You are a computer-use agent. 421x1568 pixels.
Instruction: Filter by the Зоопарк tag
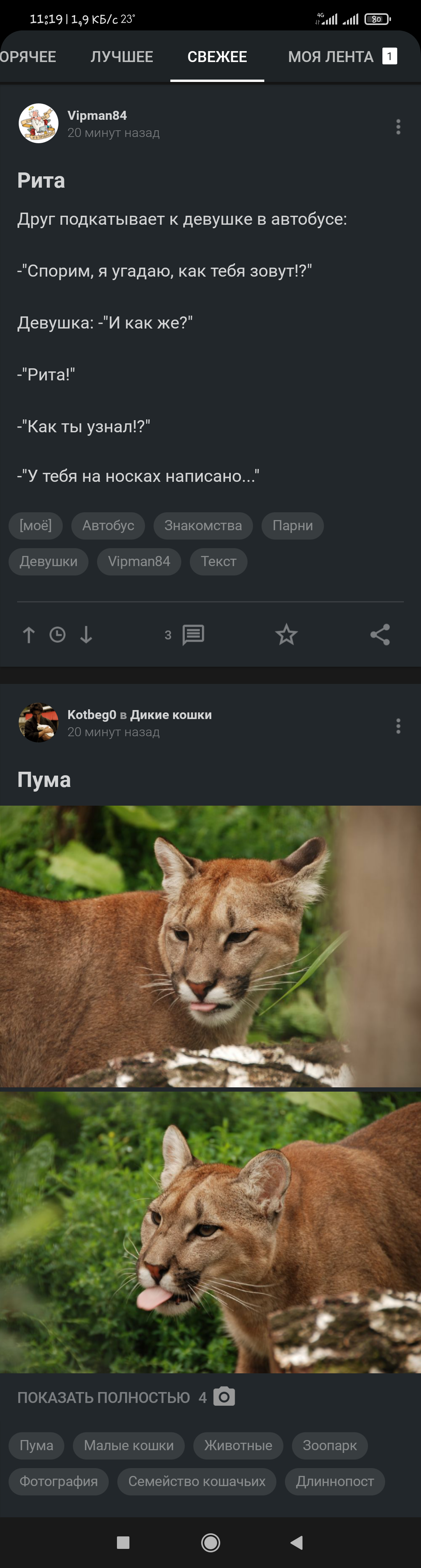[329, 1445]
